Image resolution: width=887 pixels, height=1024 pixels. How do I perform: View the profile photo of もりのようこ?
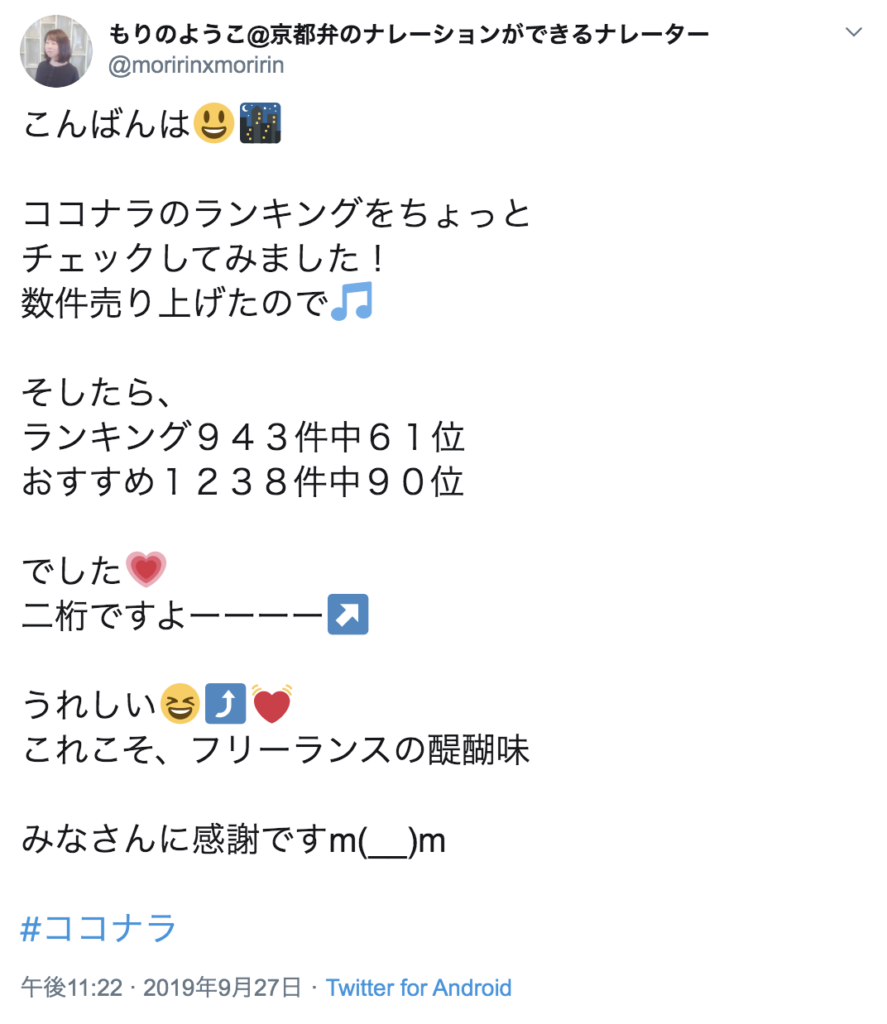56,51
